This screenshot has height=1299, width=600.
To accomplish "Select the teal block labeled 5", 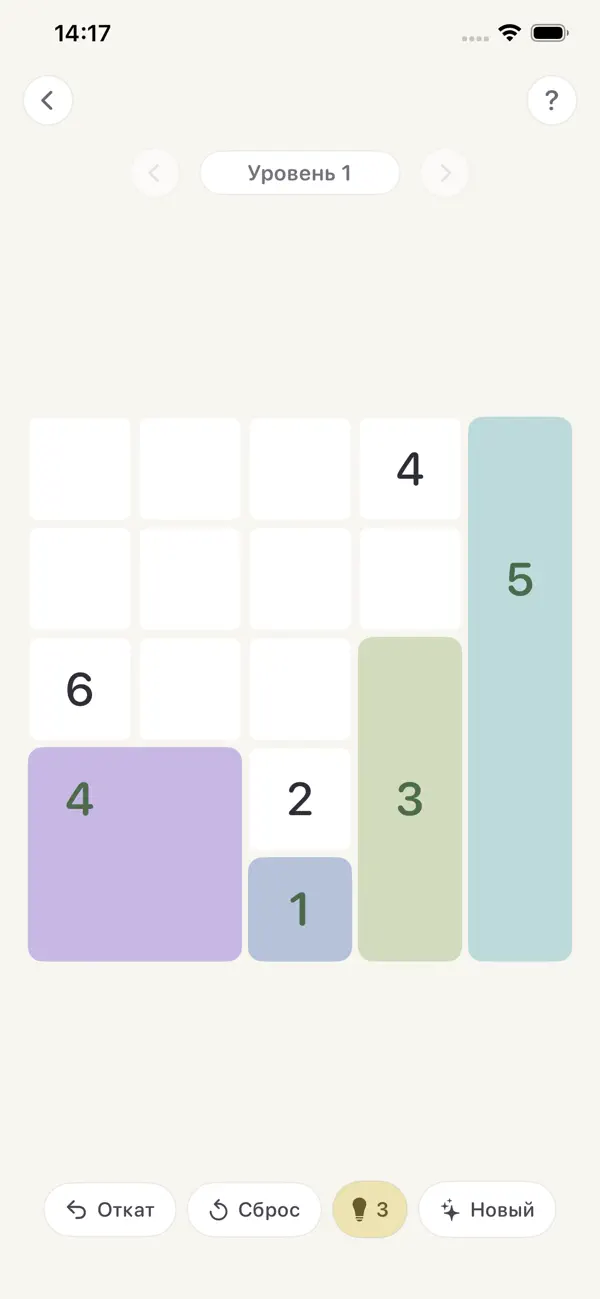I will point(520,689).
